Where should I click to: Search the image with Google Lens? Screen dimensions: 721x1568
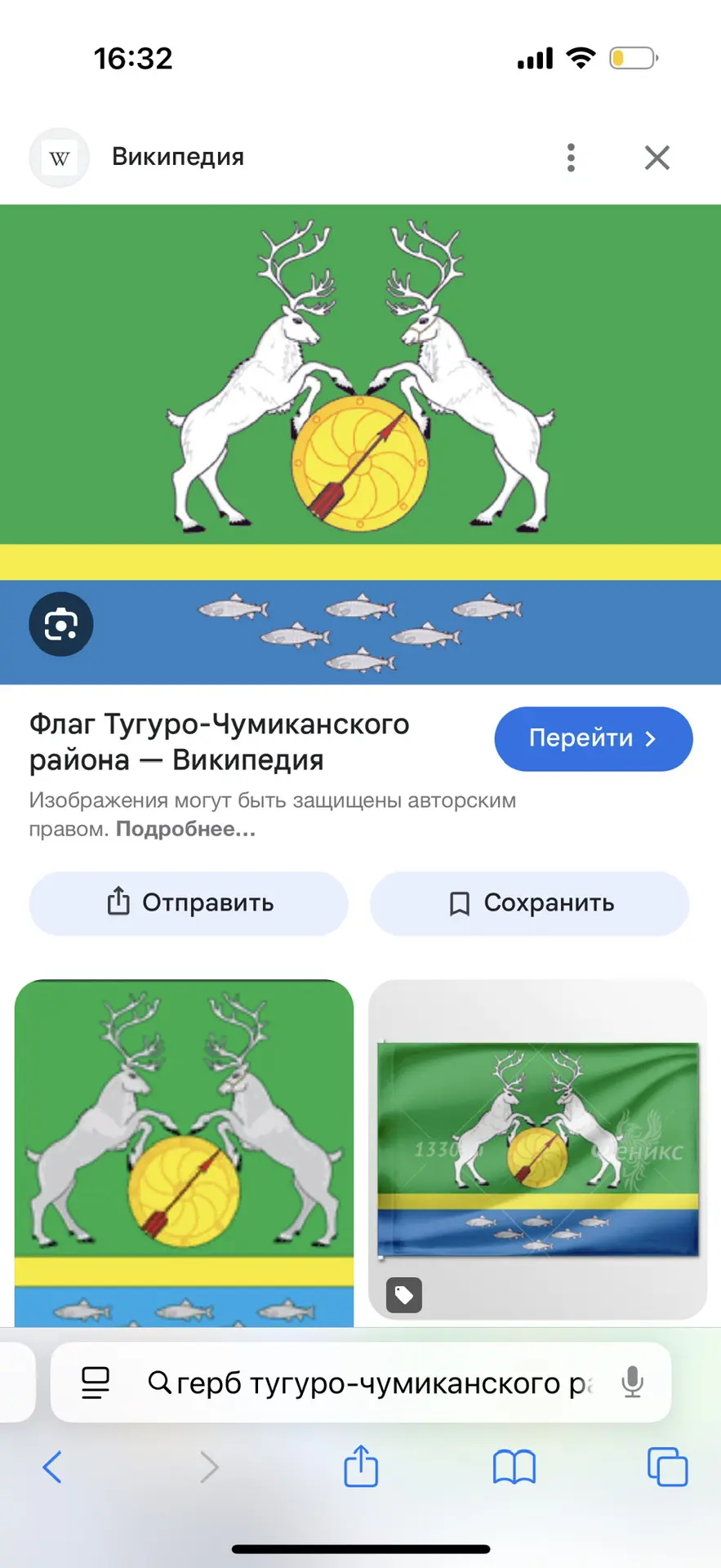(61, 625)
